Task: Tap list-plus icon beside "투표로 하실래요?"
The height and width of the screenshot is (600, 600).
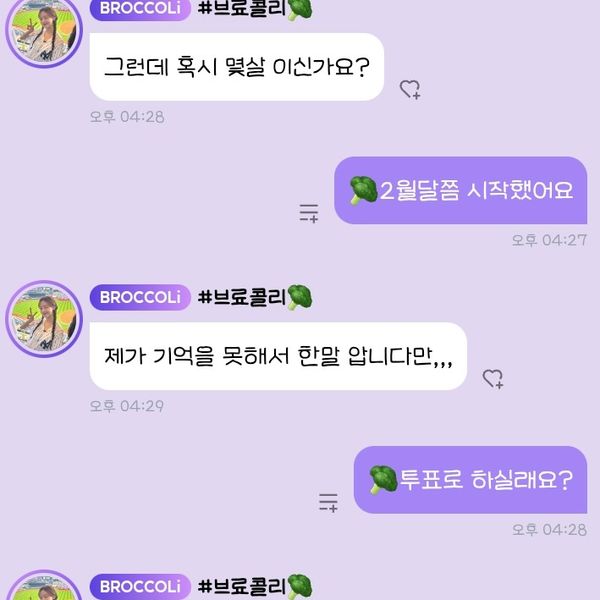Action: click(328, 502)
